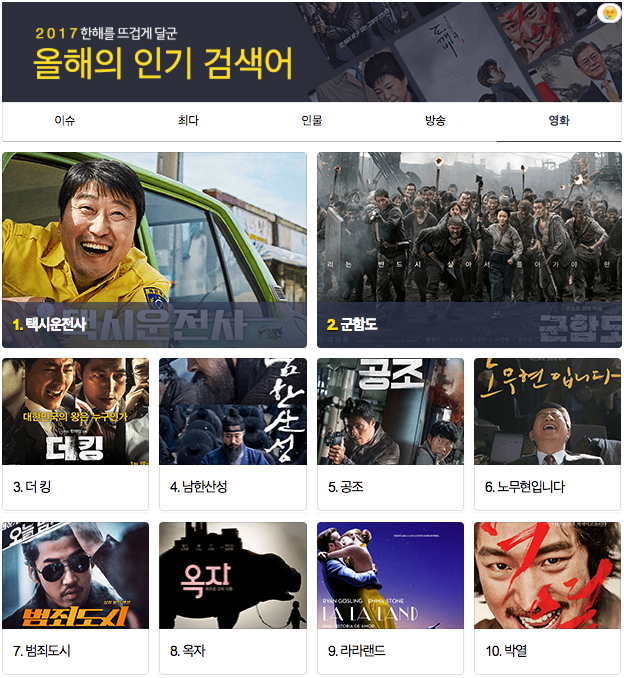Image resolution: width=624 pixels, height=678 pixels.
Task: Open the 남한산성 movie card
Action: click(x=232, y=433)
